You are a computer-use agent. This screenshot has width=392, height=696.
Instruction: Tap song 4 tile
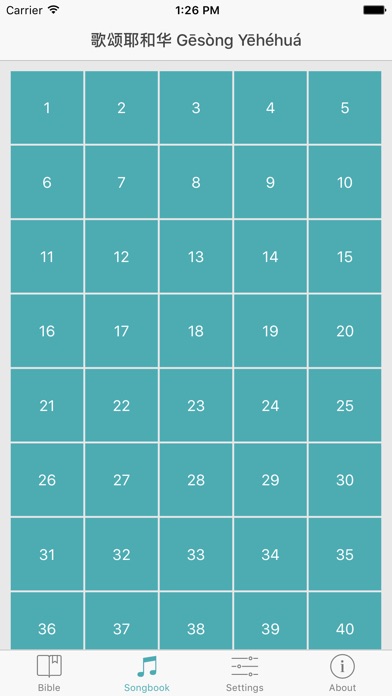point(270,107)
